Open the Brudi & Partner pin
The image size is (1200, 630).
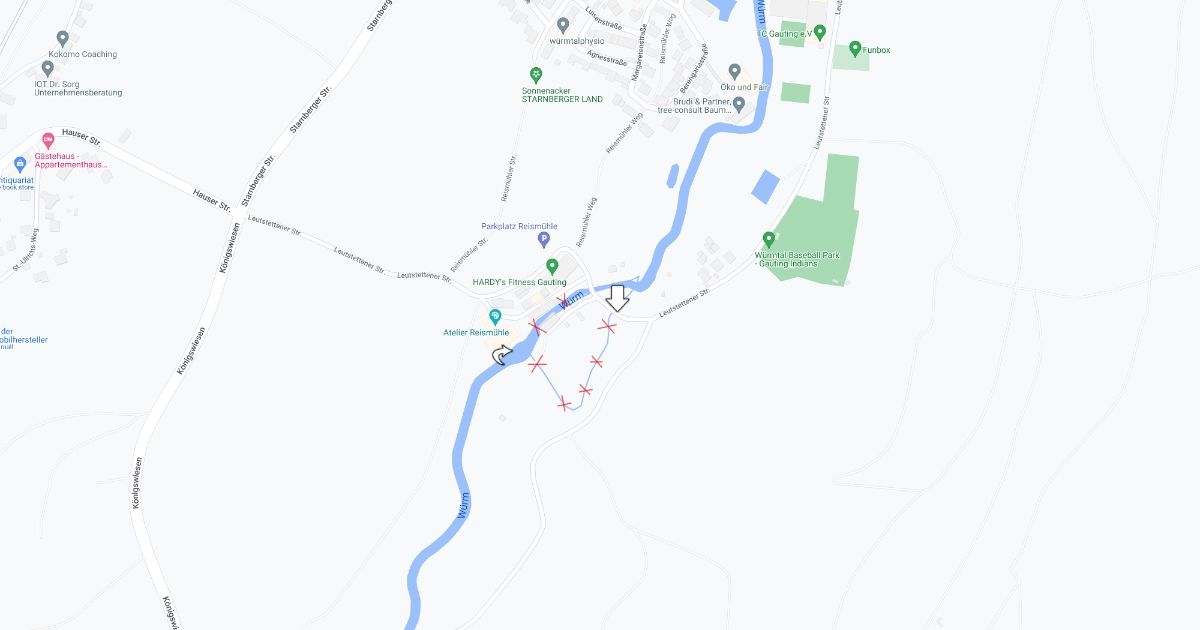pyautogui.click(x=740, y=103)
